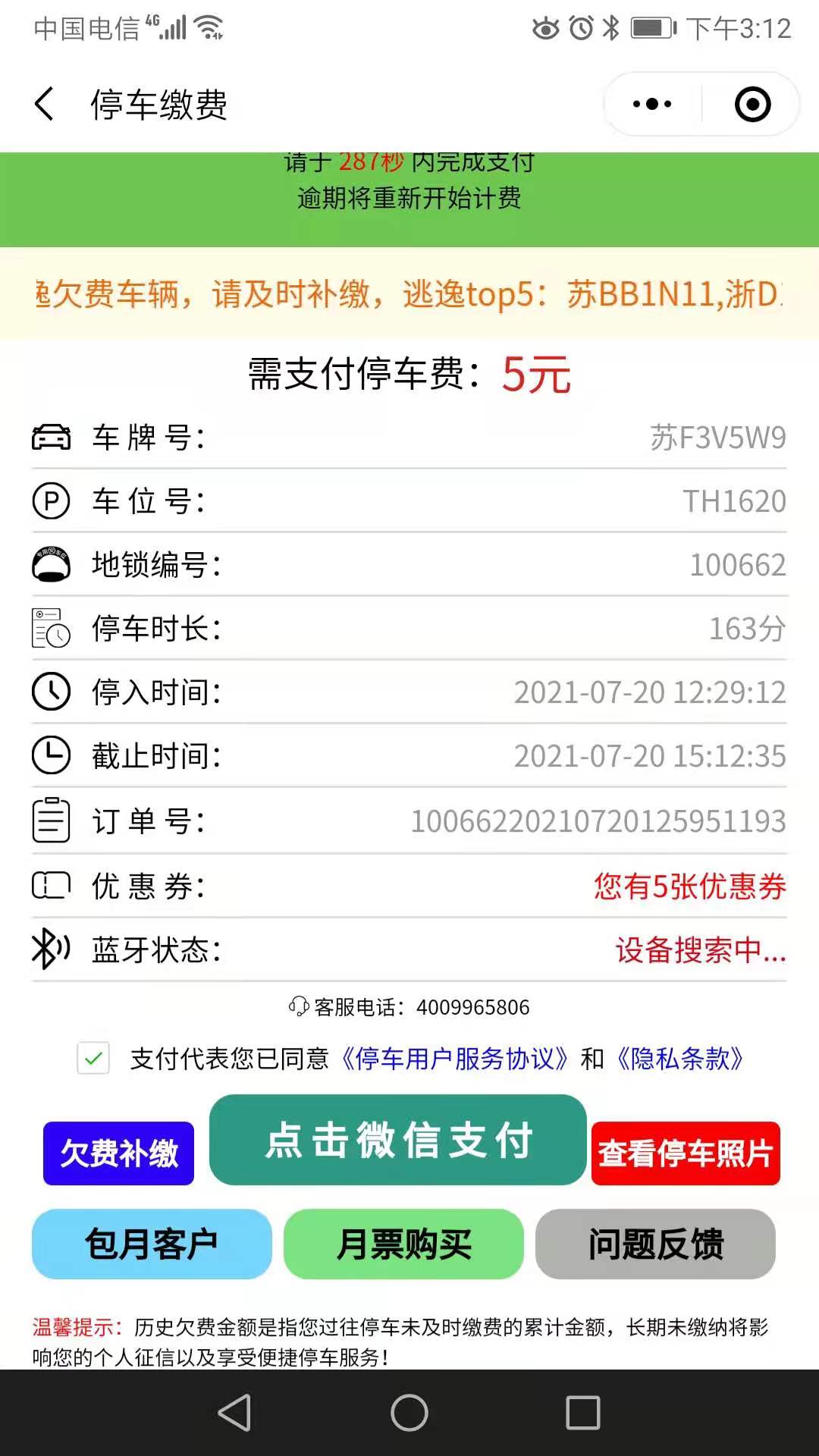The image size is (819, 1456).
Task: Open the 《隐私条款》 link
Action: pos(679,1058)
